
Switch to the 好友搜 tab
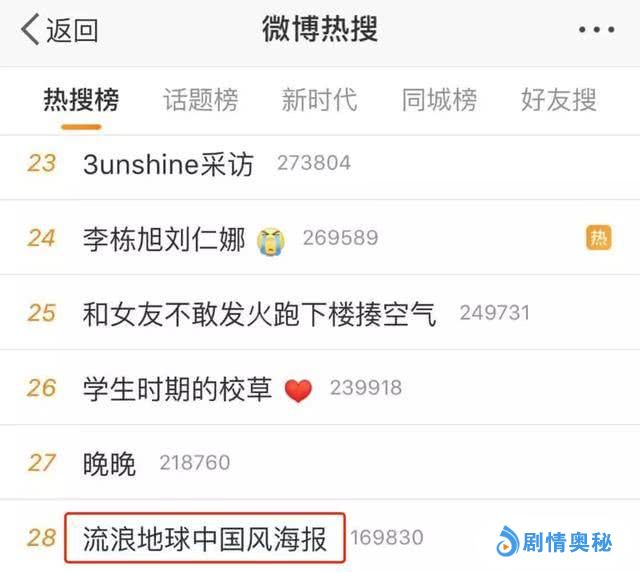(x=558, y=100)
